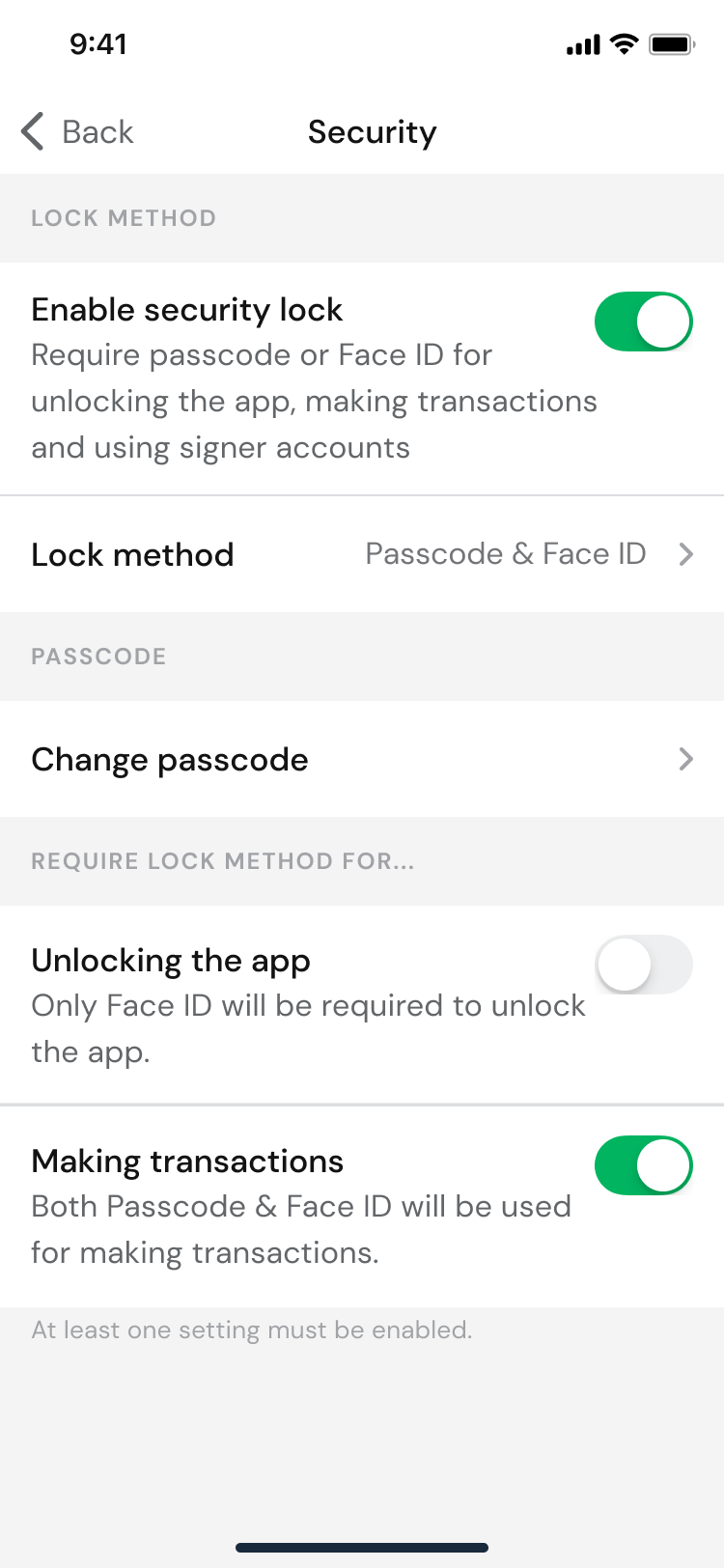Turn off the Making transactions toggle
The image size is (724, 1568).
click(x=644, y=1164)
